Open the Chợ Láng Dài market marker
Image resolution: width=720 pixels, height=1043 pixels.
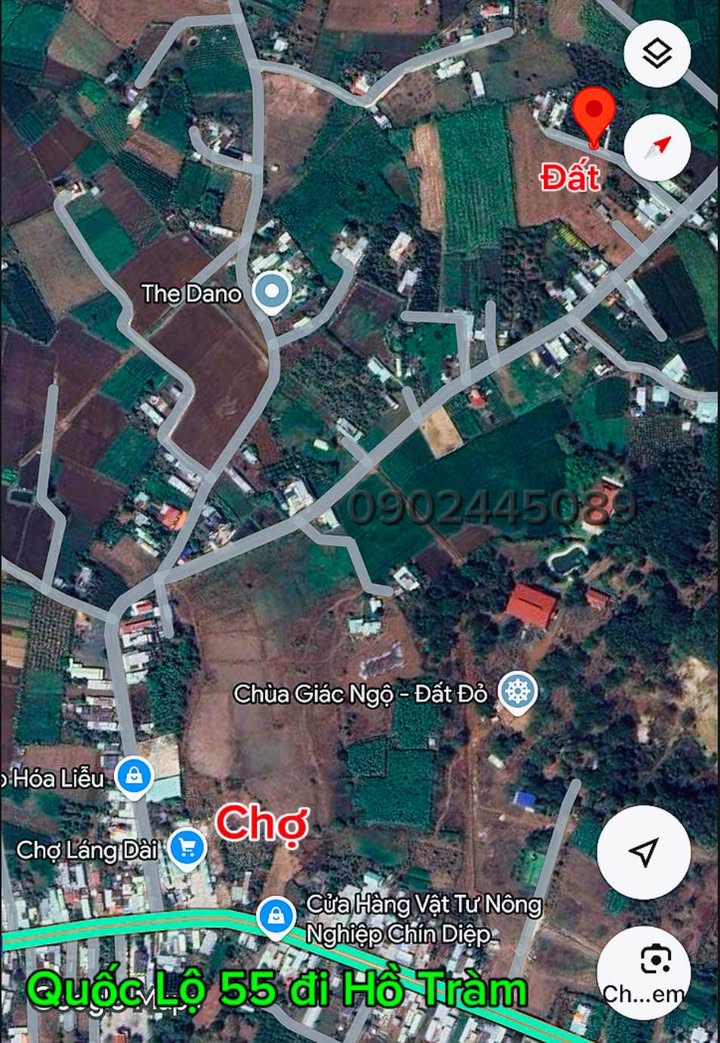click(x=186, y=849)
